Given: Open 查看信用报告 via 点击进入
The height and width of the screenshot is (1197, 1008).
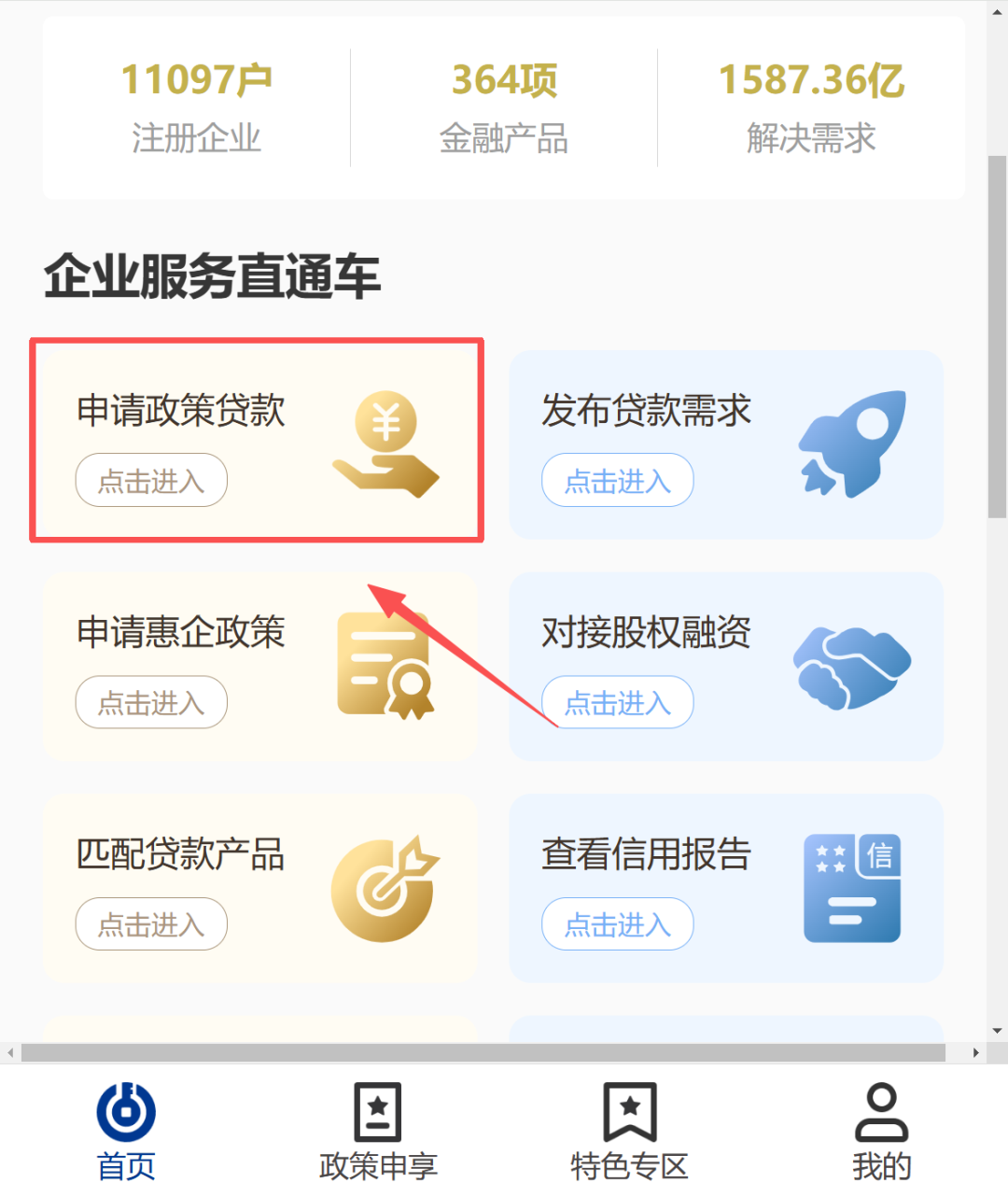Looking at the screenshot, I should [x=617, y=924].
